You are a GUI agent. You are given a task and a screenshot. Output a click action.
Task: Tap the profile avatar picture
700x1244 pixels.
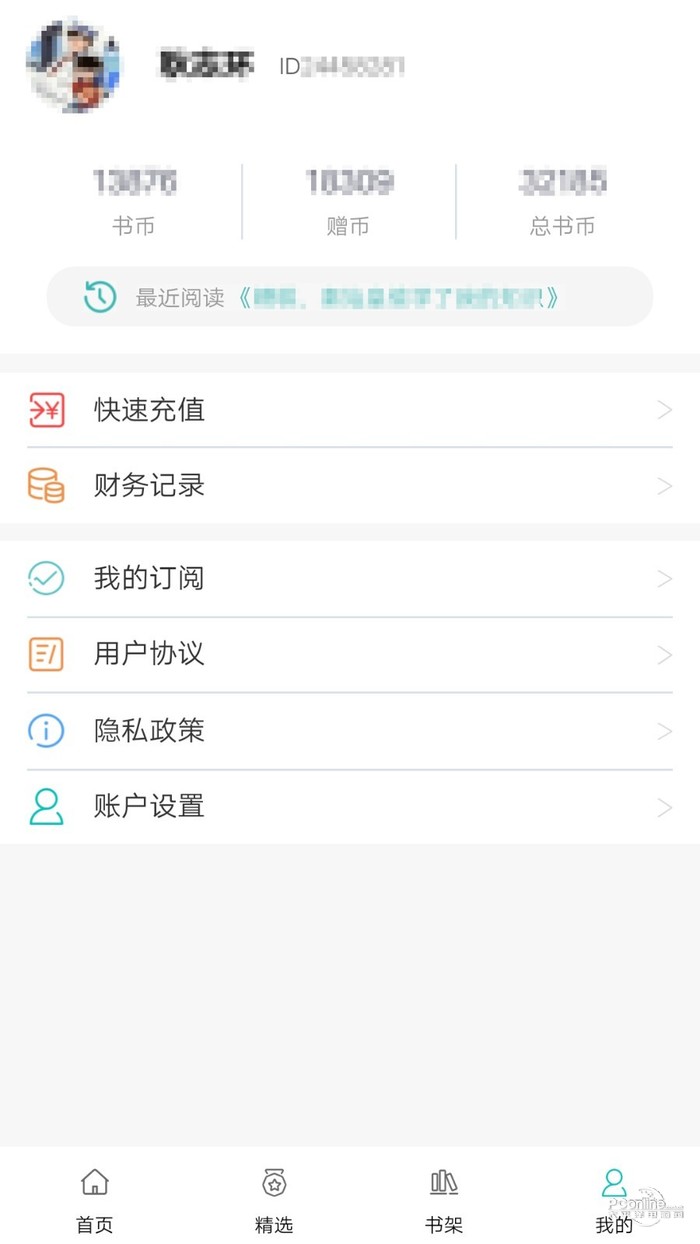pyautogui.click(x=75, y=65)
